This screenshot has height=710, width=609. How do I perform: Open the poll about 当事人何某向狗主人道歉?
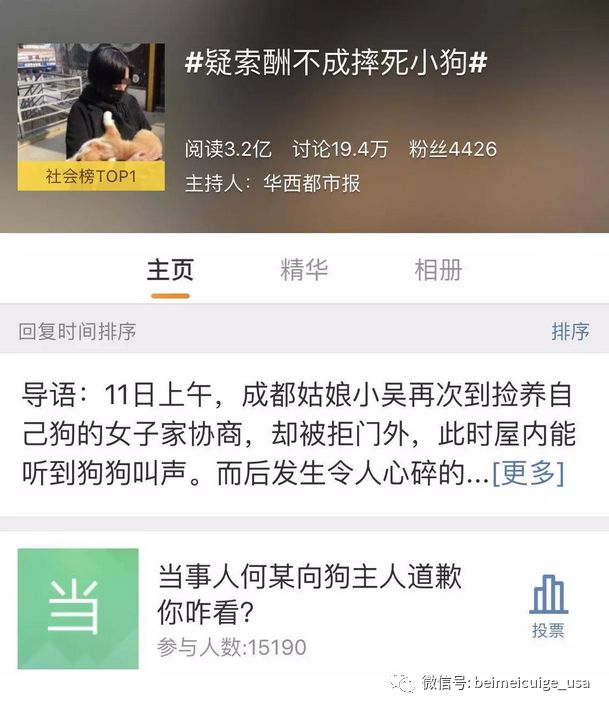pos(310,593)
